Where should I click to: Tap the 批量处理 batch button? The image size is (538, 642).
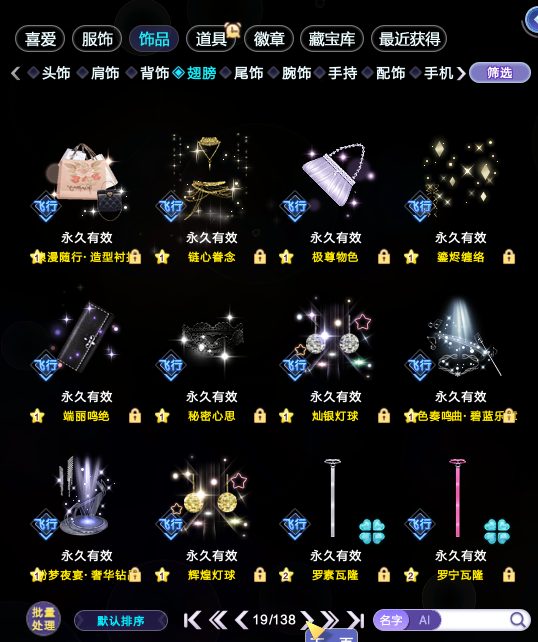pos(43,619)
